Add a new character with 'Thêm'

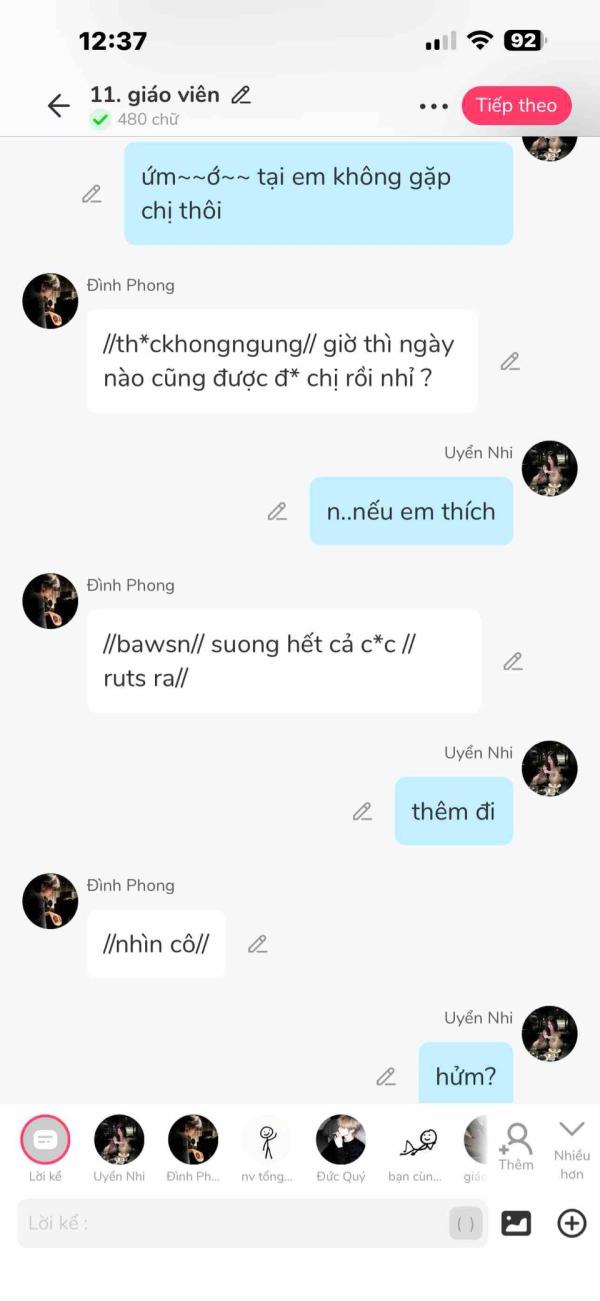[x=516, y=1145]
